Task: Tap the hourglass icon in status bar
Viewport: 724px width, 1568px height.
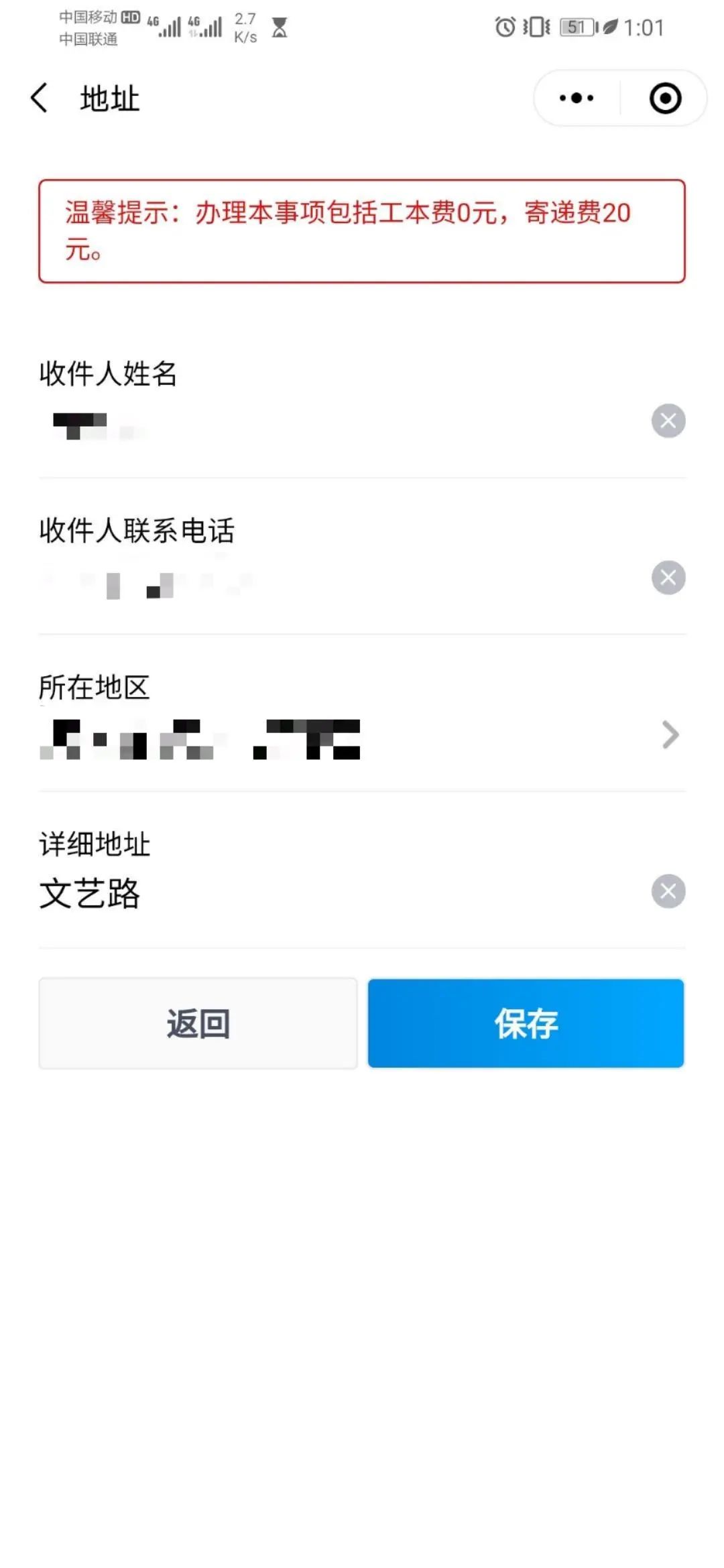Action: 282,27
